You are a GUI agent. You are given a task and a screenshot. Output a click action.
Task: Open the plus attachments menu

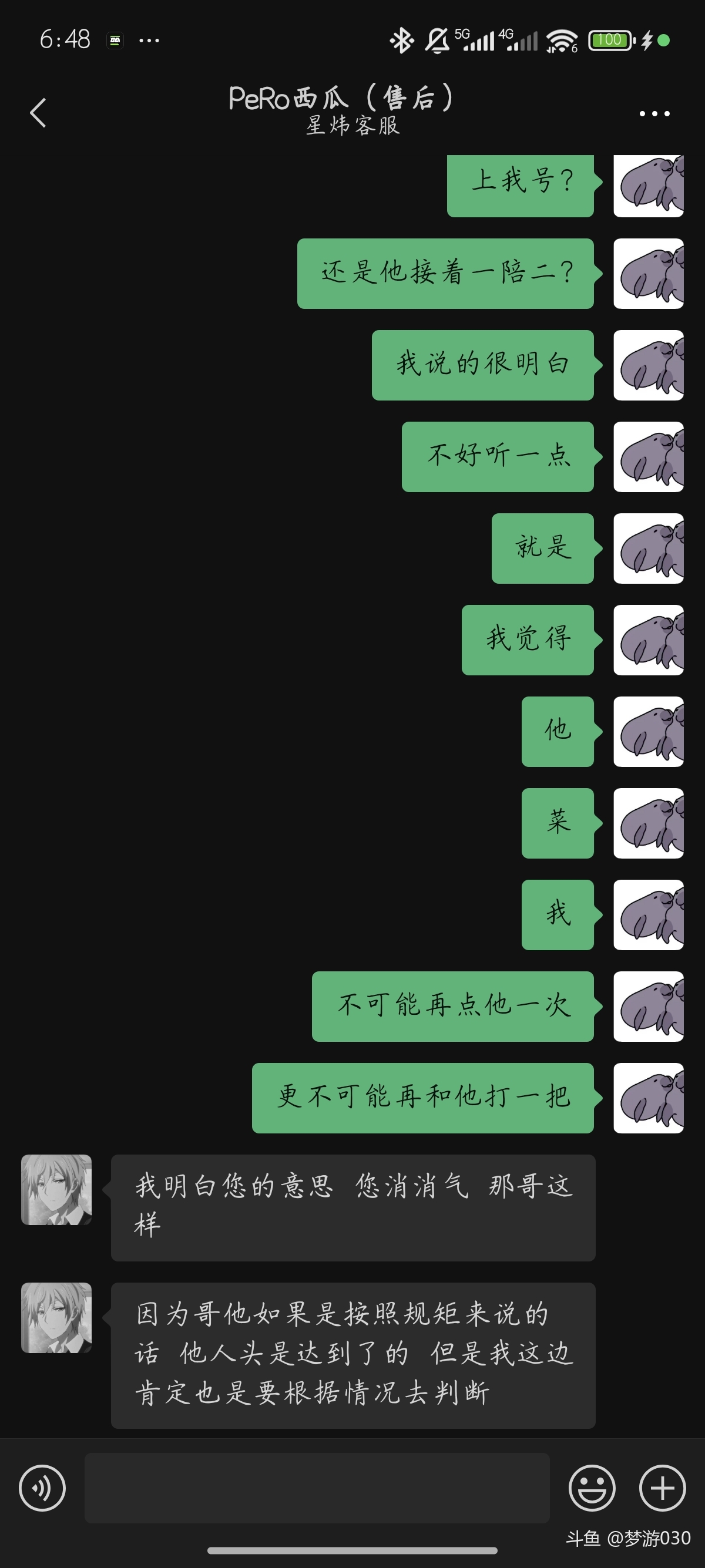pos(662,1488)
